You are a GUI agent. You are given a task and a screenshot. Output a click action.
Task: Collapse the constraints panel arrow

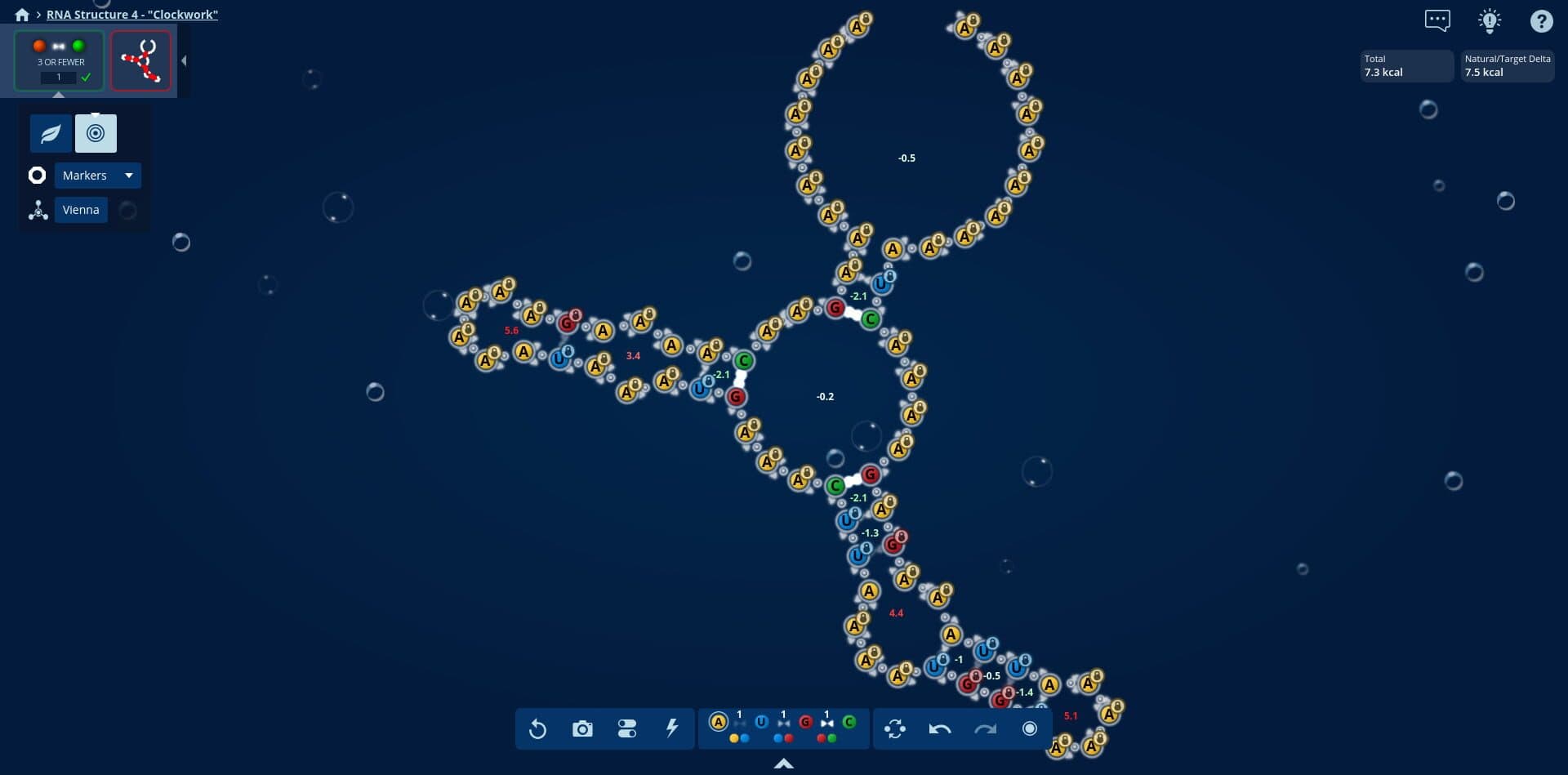(x=184, y=60)
